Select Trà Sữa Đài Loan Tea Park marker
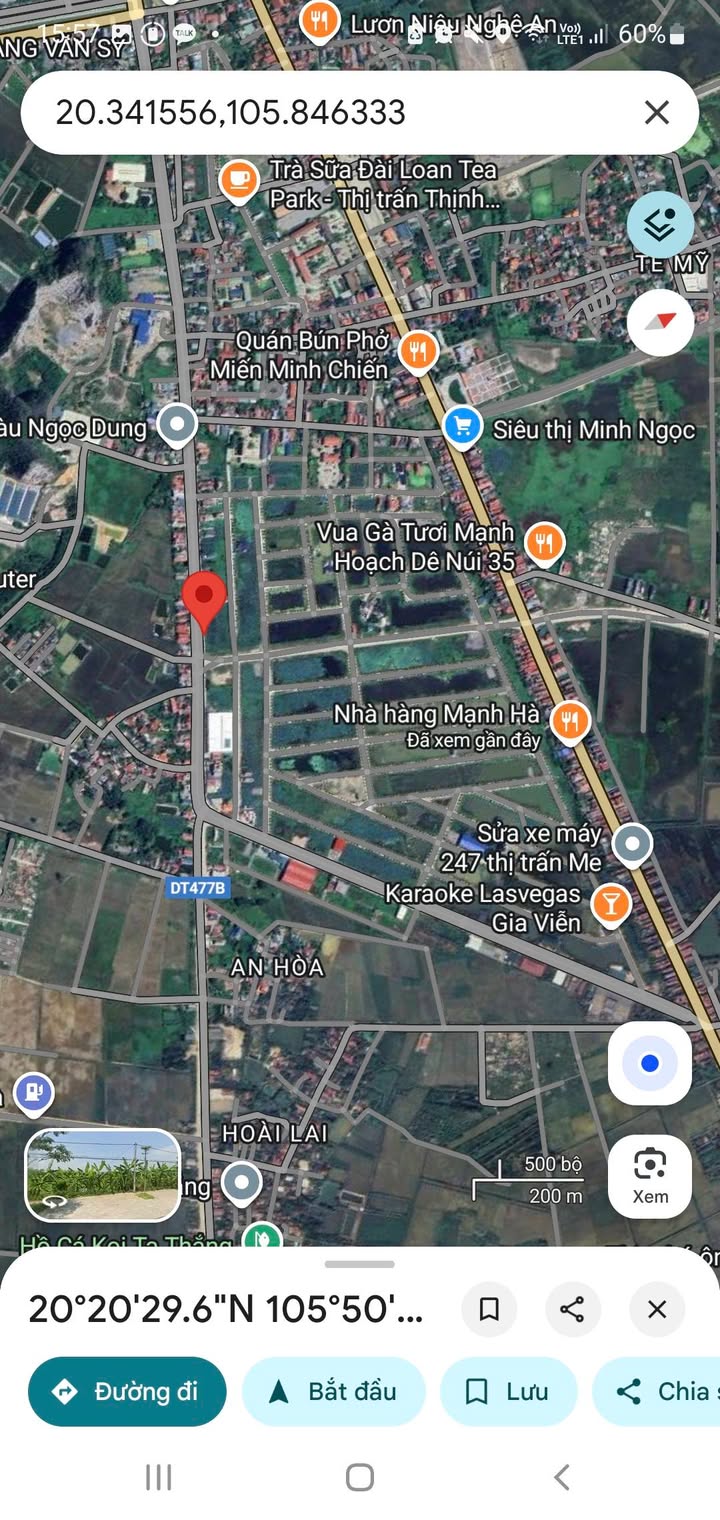 [x=238, y=180]
